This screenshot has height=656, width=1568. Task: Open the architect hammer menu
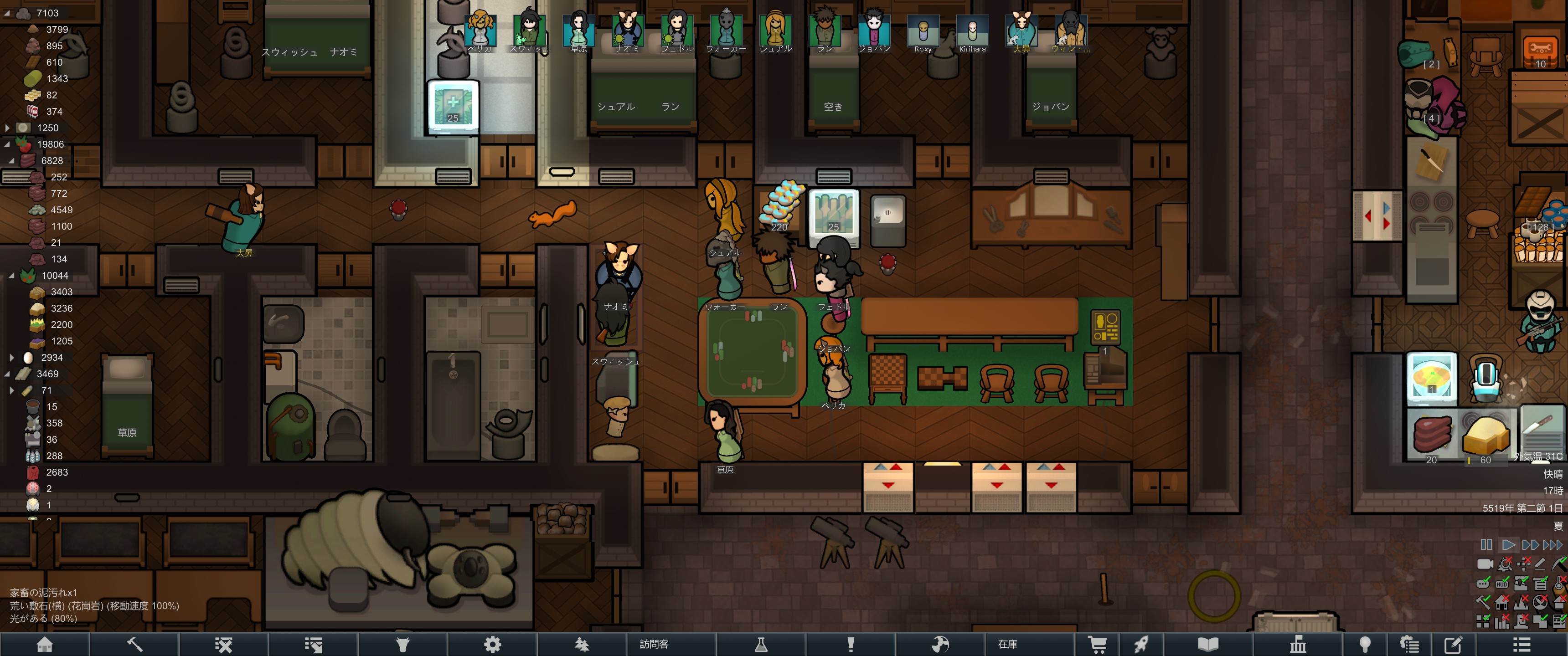(x=134, y=645)
